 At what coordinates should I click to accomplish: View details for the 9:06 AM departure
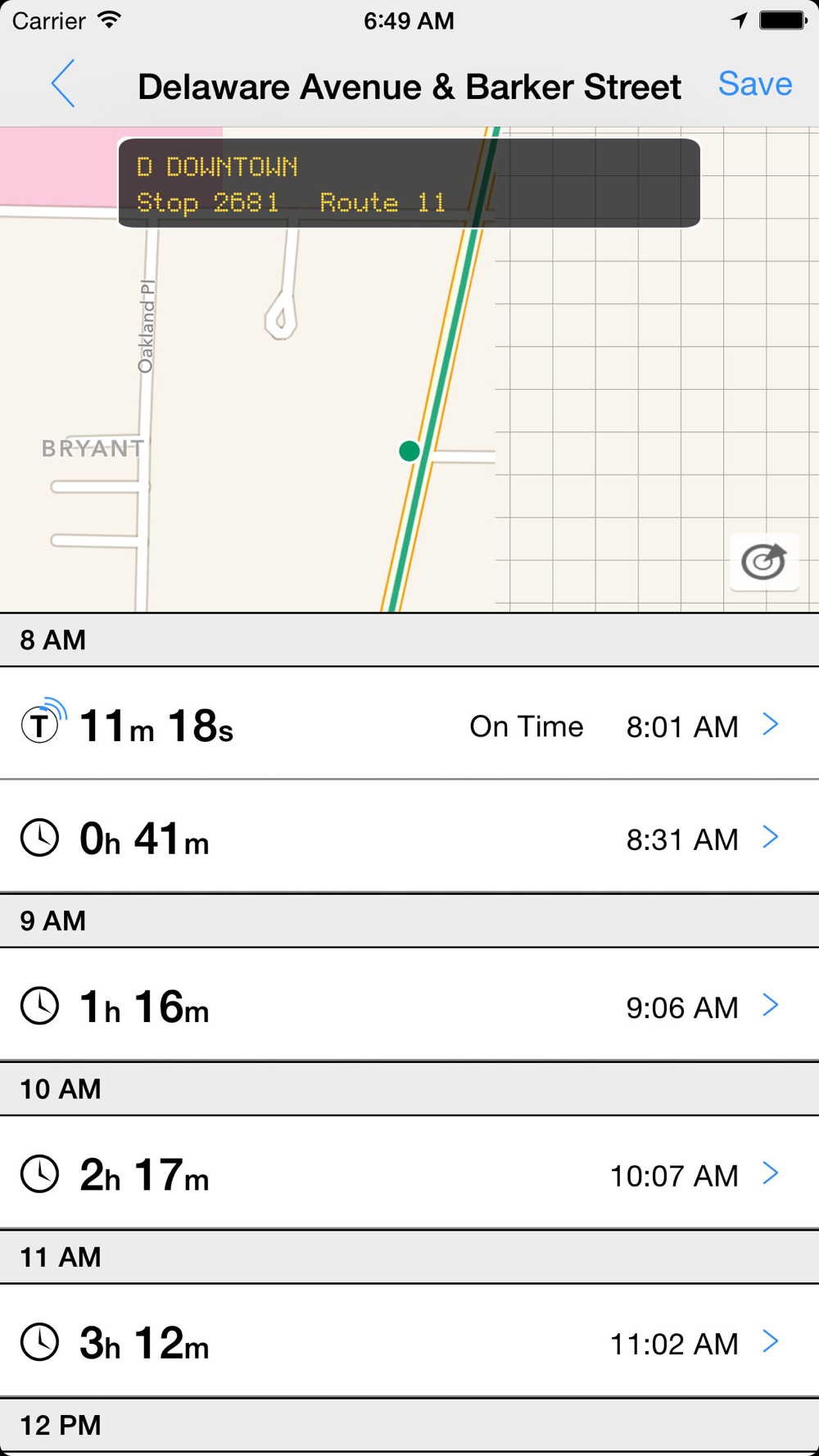(x=409, y=1006)
